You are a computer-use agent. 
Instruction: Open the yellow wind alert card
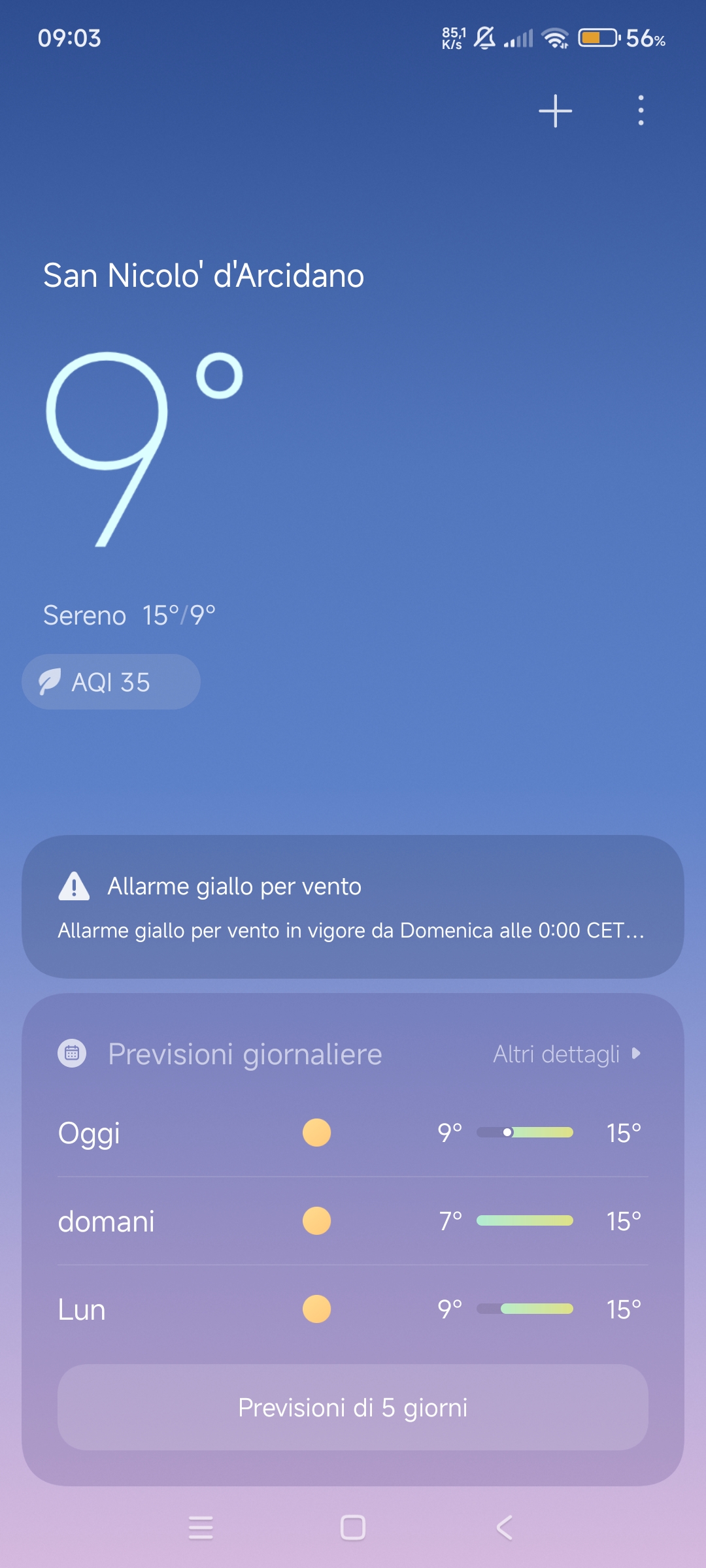tap(353, 907)
